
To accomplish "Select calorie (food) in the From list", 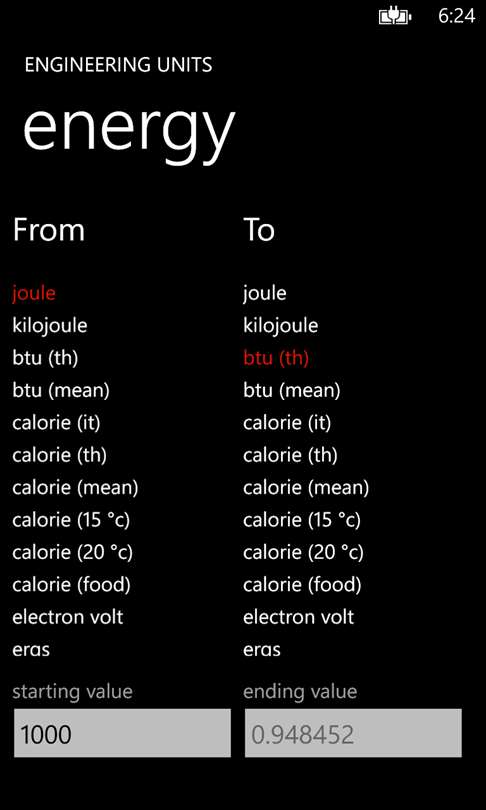I will (x=71, y=585).
